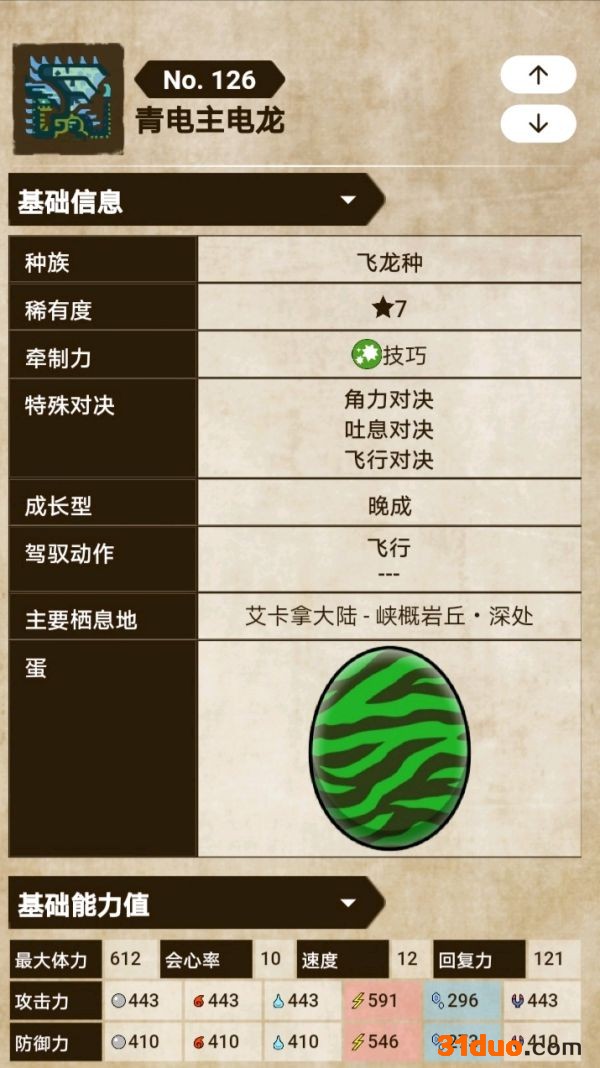Go to the next monster entry with the down arrow
600x1068 pixels.
[538, 124]
